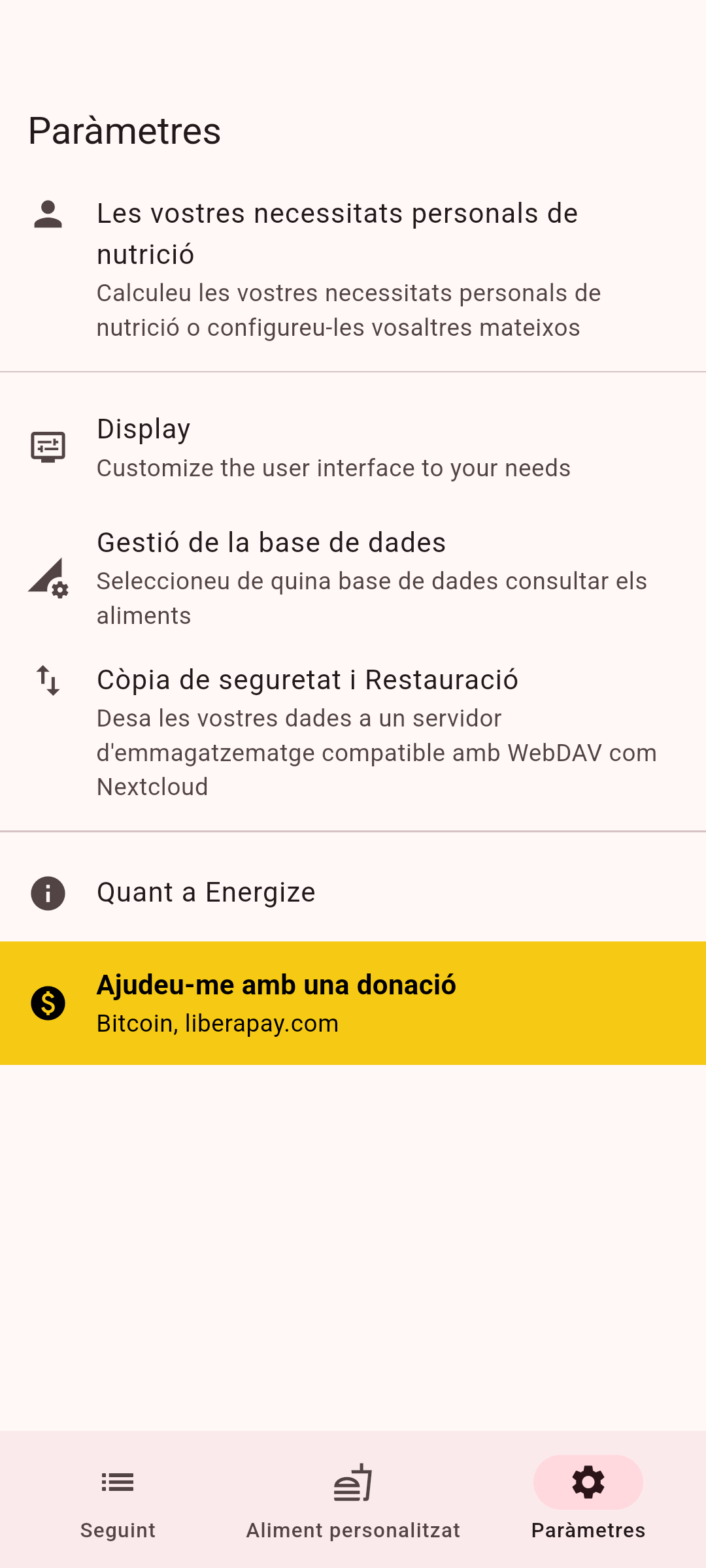
Task: Open Còpia de seguretat i Restauració
Action: click(353, 732)
